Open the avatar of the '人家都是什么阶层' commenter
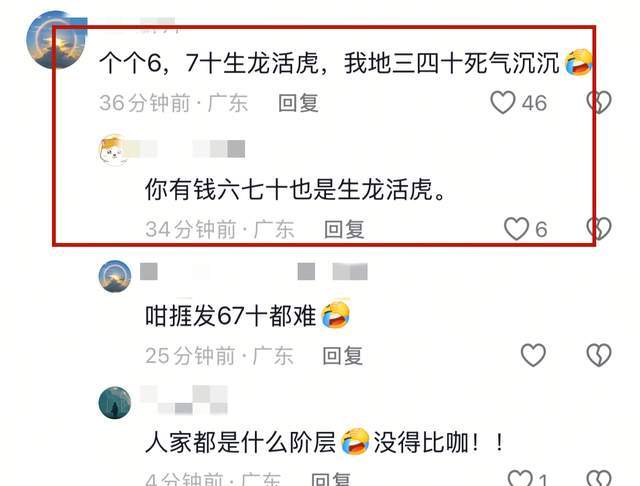 (x=115, y=402)
